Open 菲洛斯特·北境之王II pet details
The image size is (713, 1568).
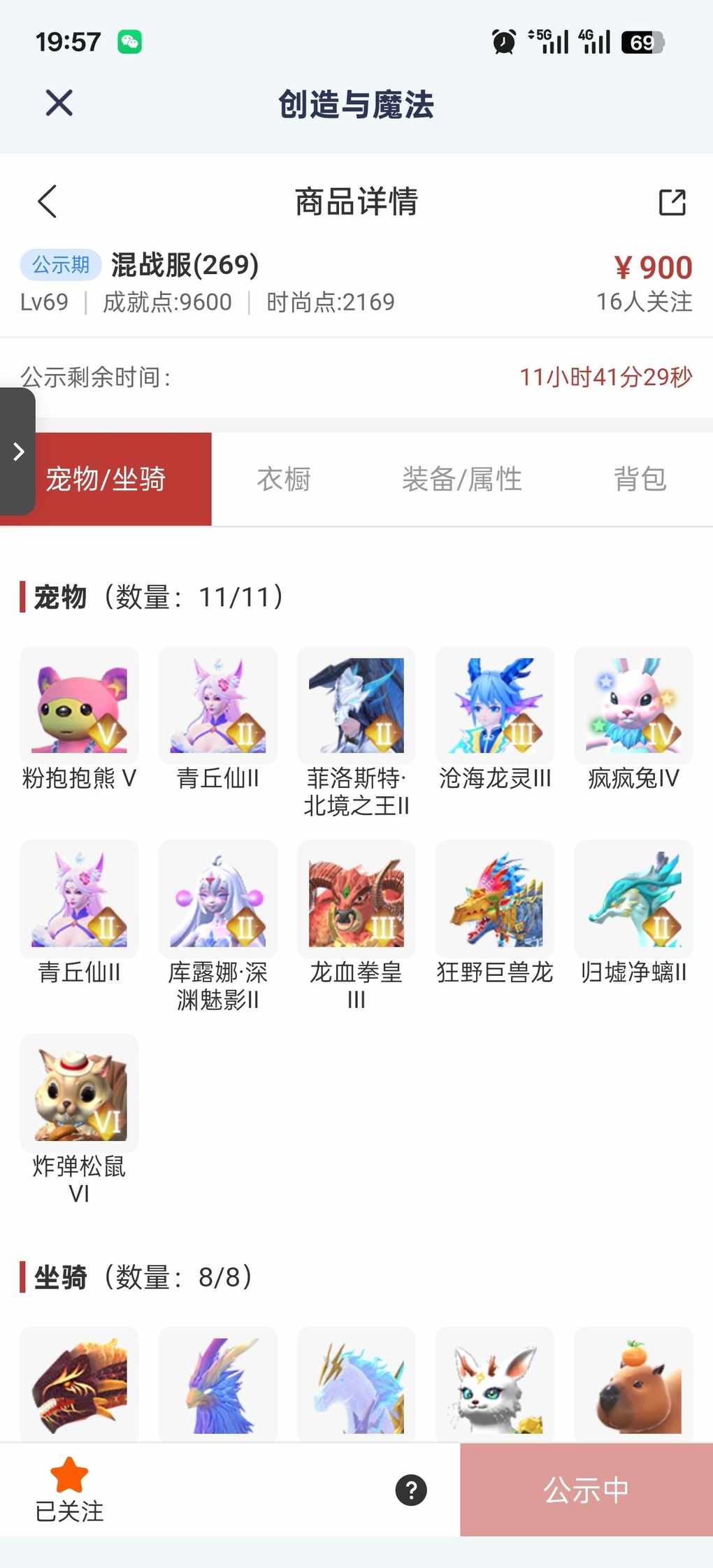pyautogui.click(x=356, y=705)
